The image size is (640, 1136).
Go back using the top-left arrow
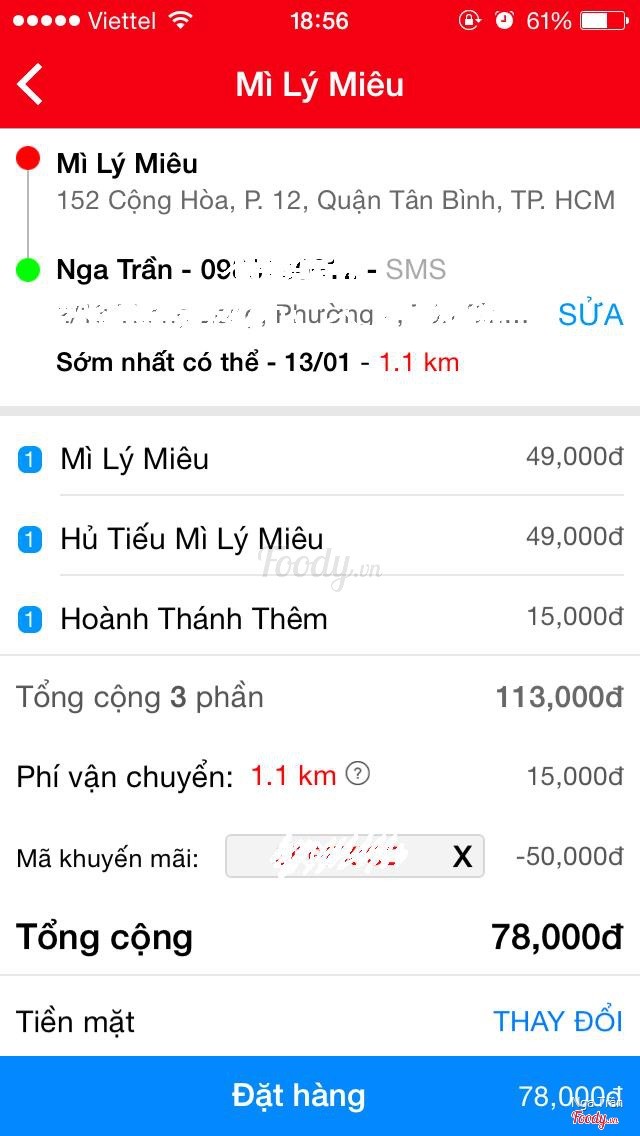31,84
